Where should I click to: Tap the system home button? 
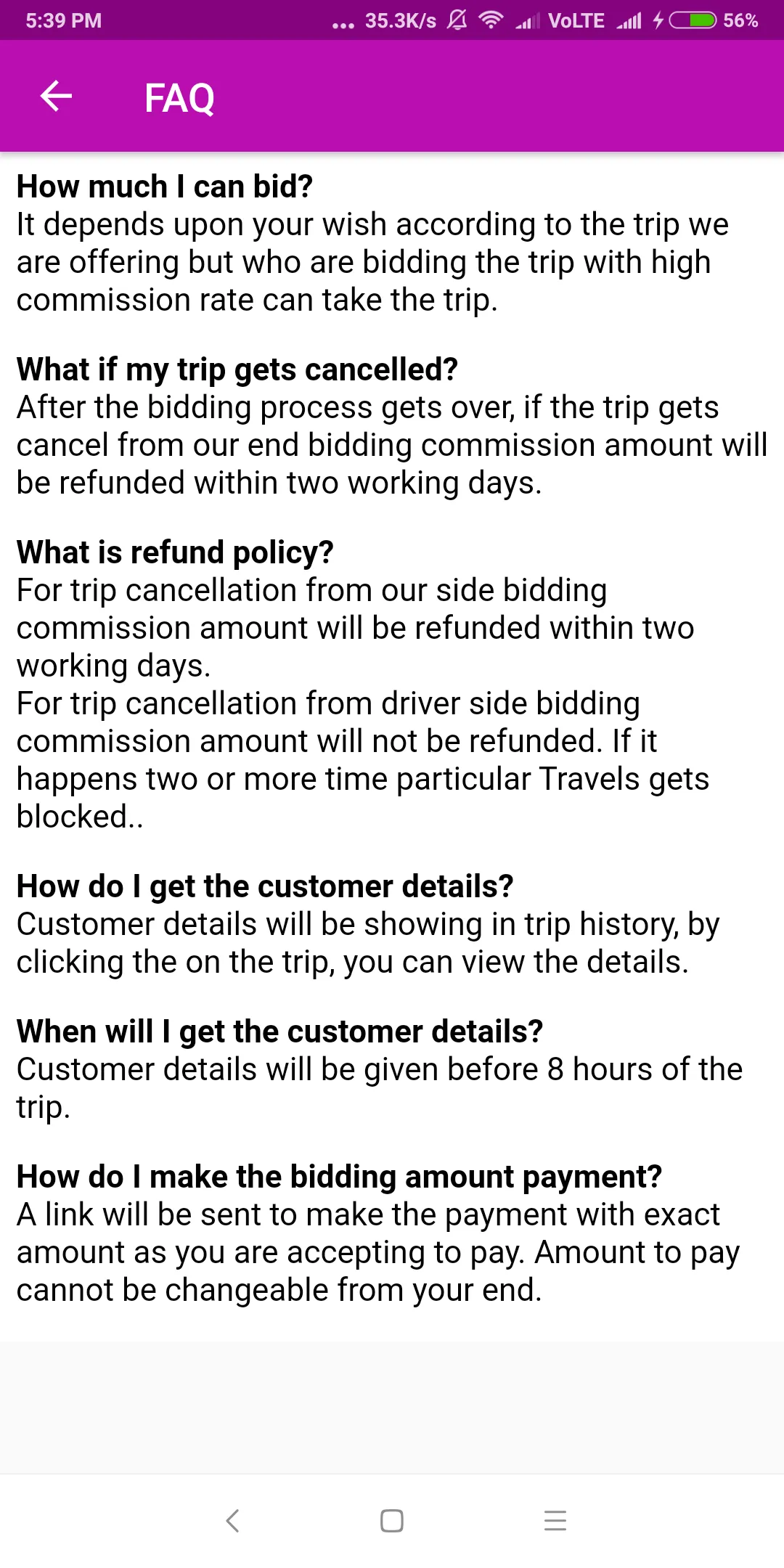click(x=392, y=1520)
